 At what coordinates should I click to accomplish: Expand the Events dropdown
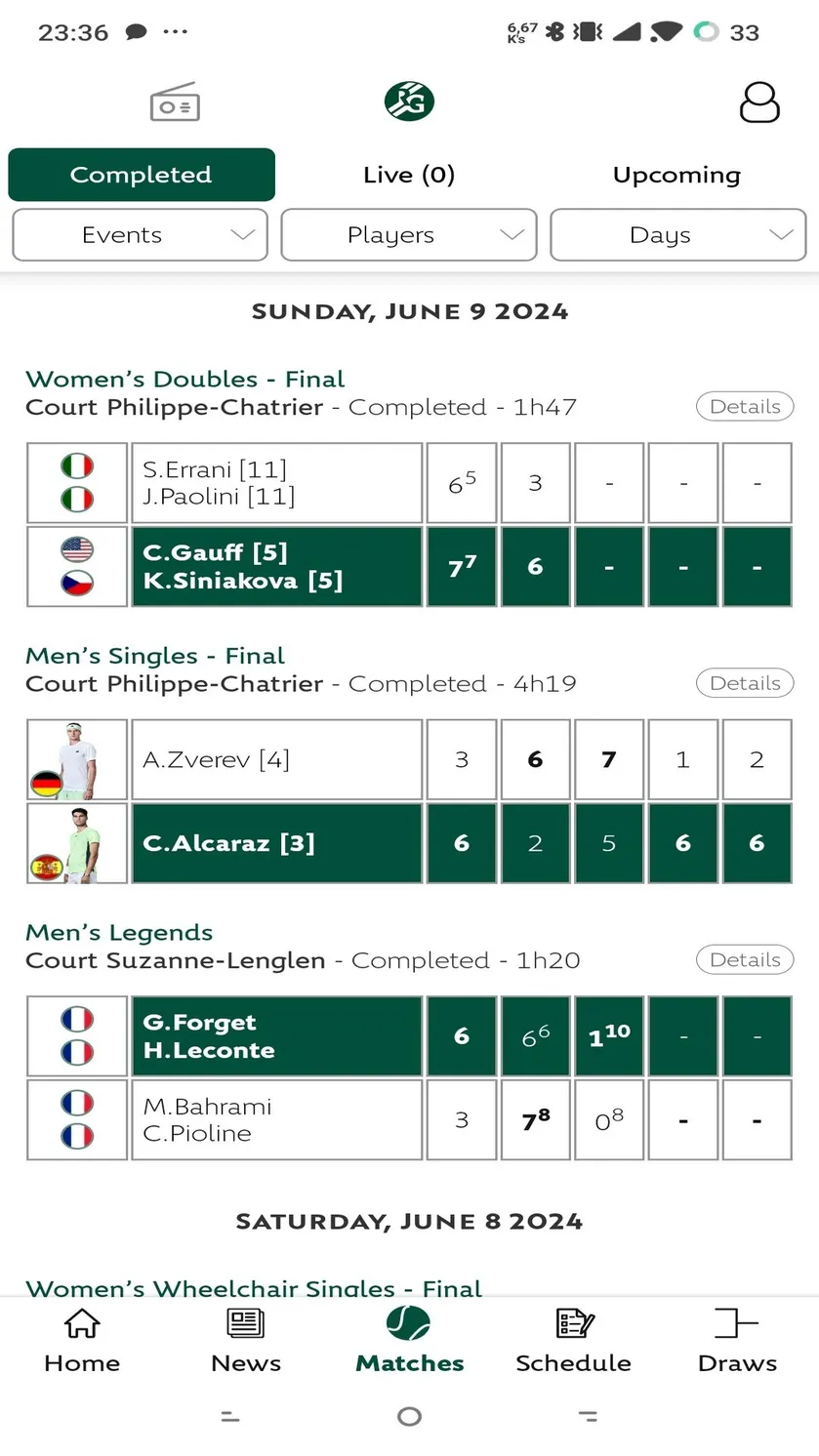tap(140, 235)
